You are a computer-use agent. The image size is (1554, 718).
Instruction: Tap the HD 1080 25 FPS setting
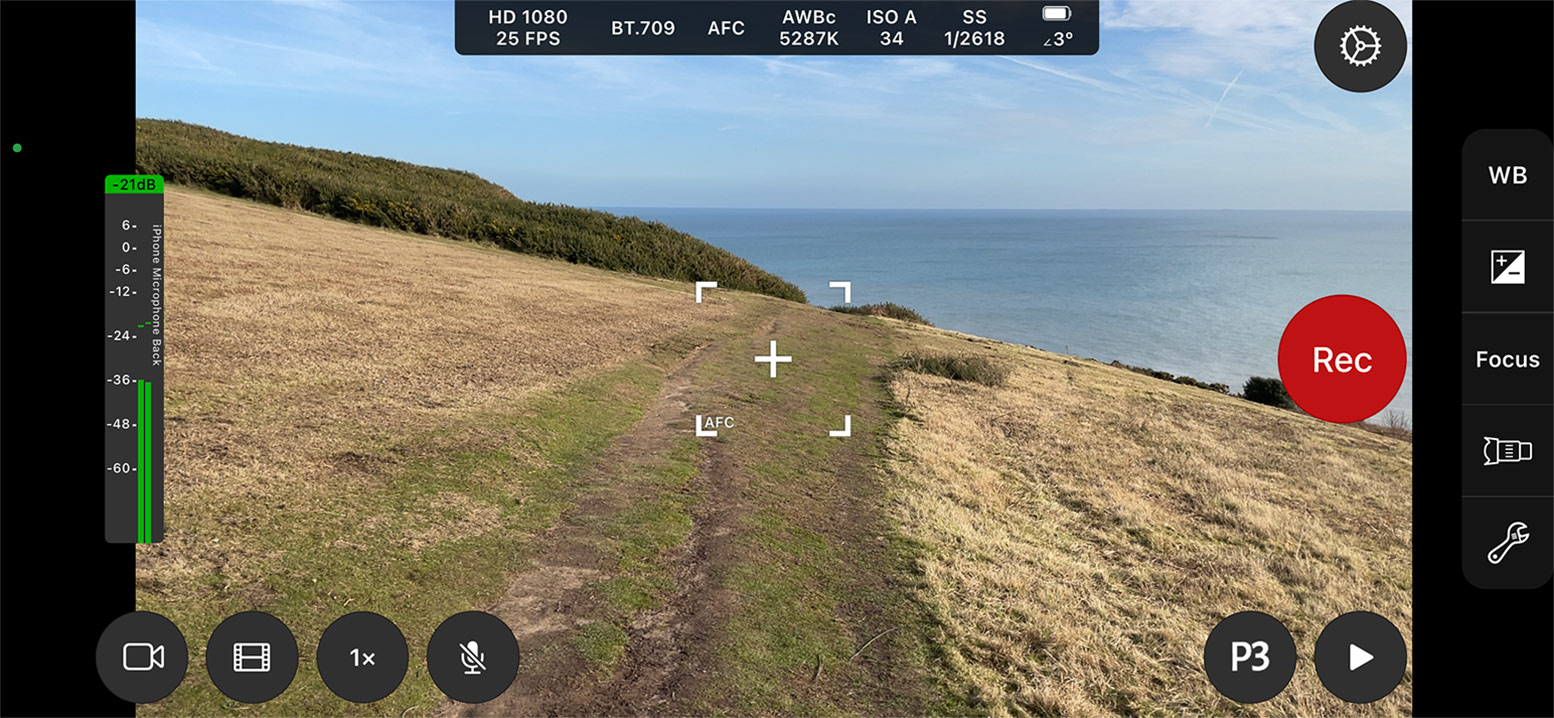point(527,28)
